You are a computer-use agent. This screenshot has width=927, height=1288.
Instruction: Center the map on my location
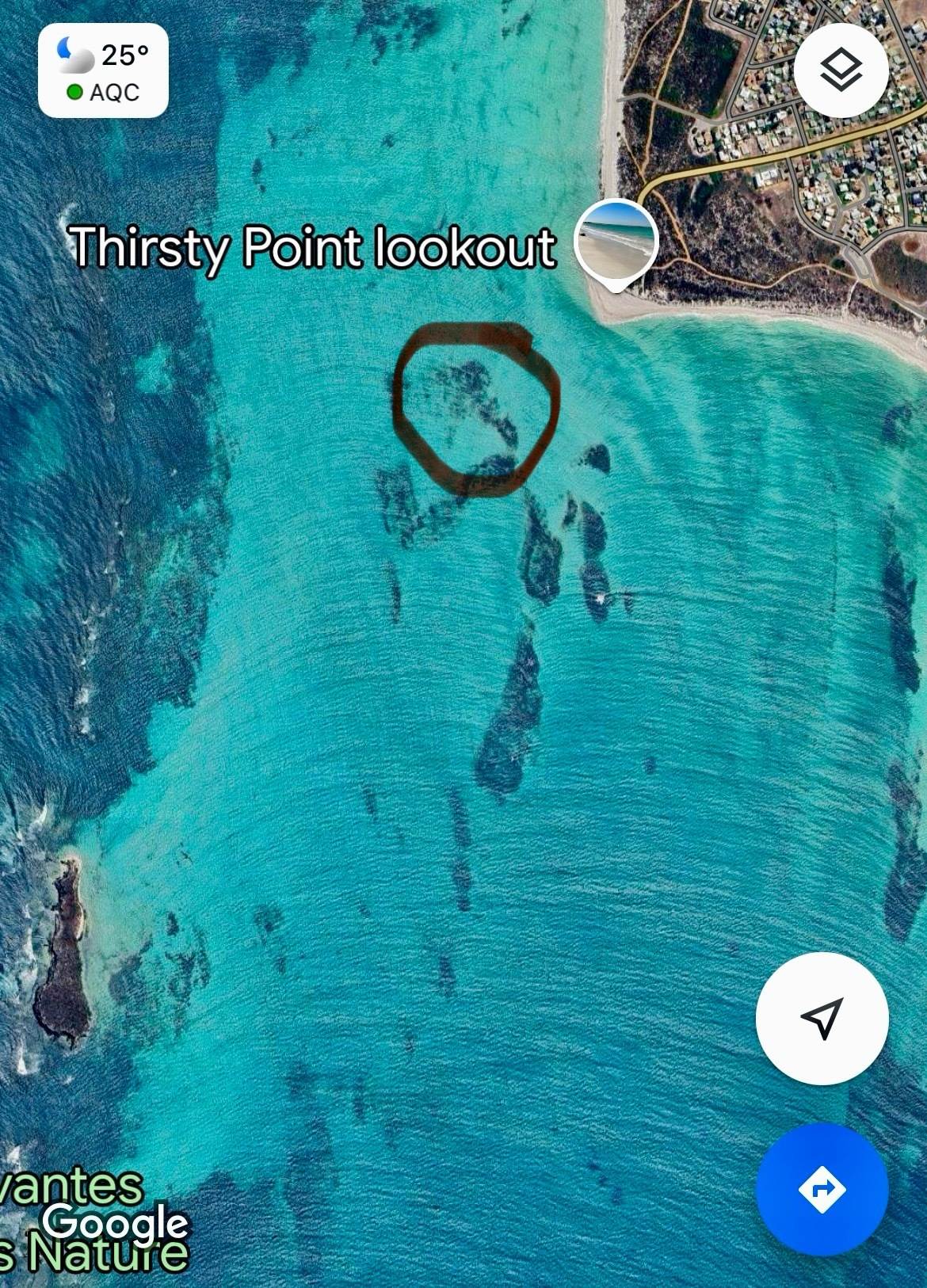822,1018
